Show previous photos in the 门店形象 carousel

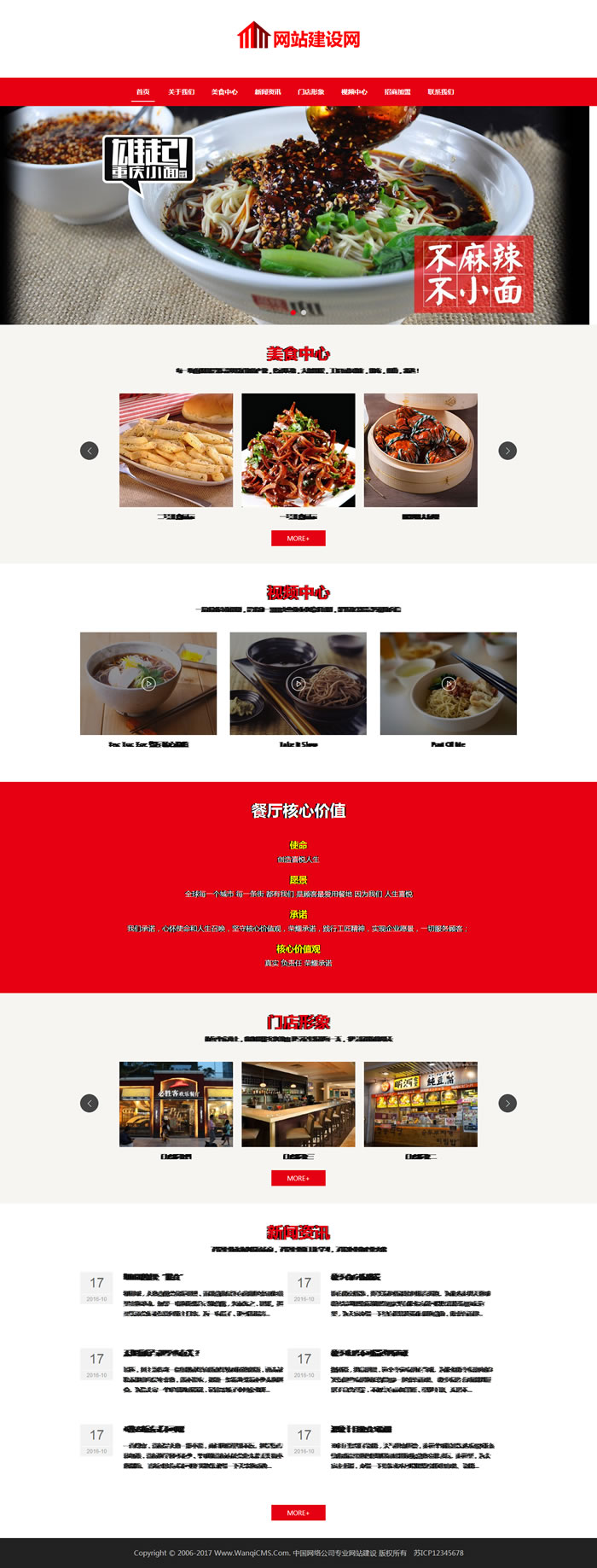click(90, 1104)
